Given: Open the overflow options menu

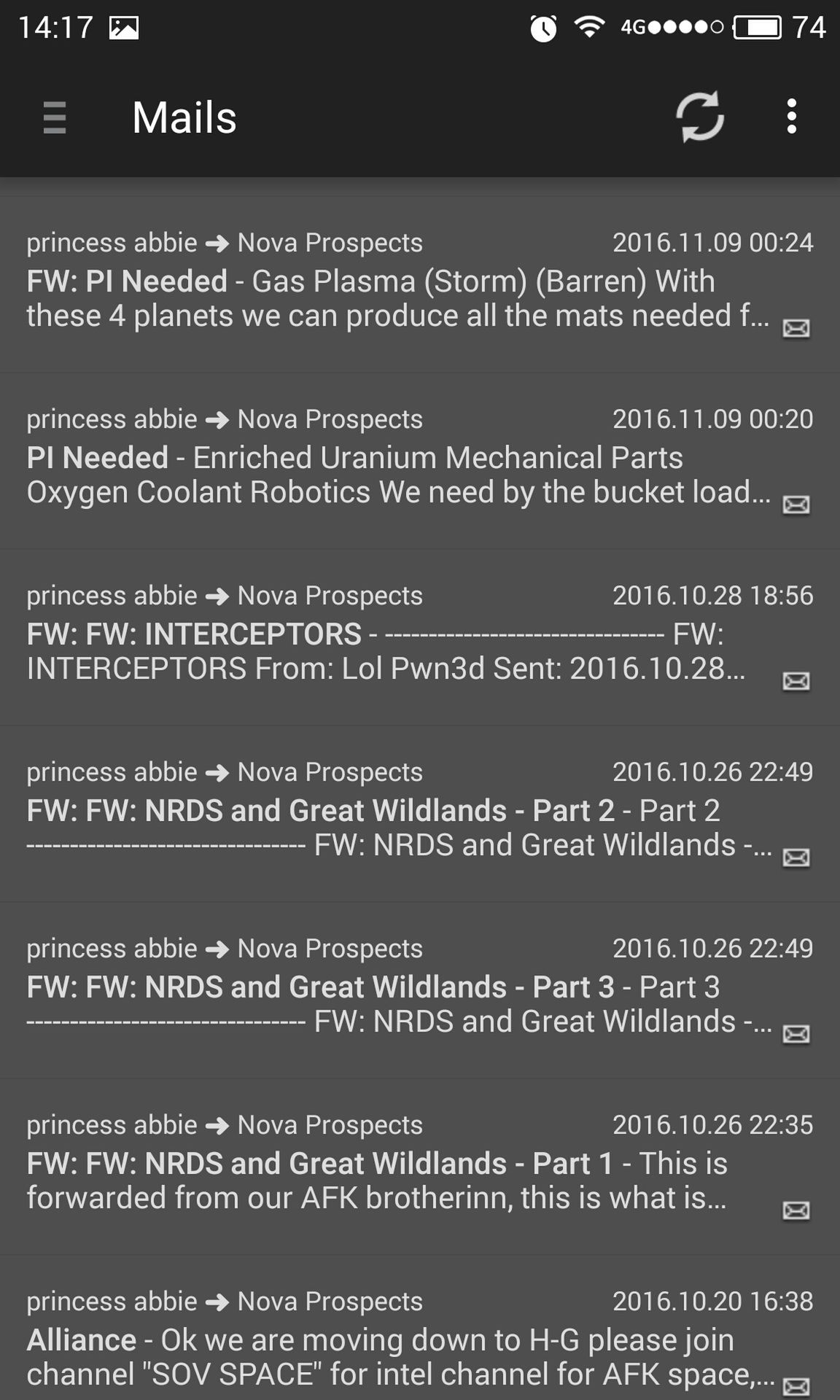Looking at the screenshot, I should (x=792, y=117).
